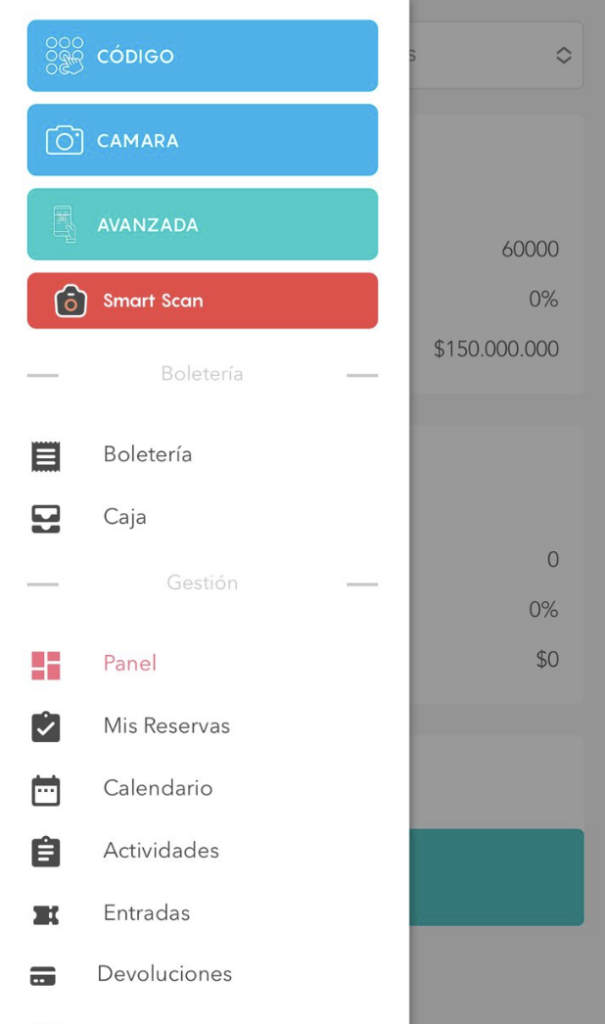Open Entradas from the drawer
This screenshot has width=605, height=1024.
point(202,913)
